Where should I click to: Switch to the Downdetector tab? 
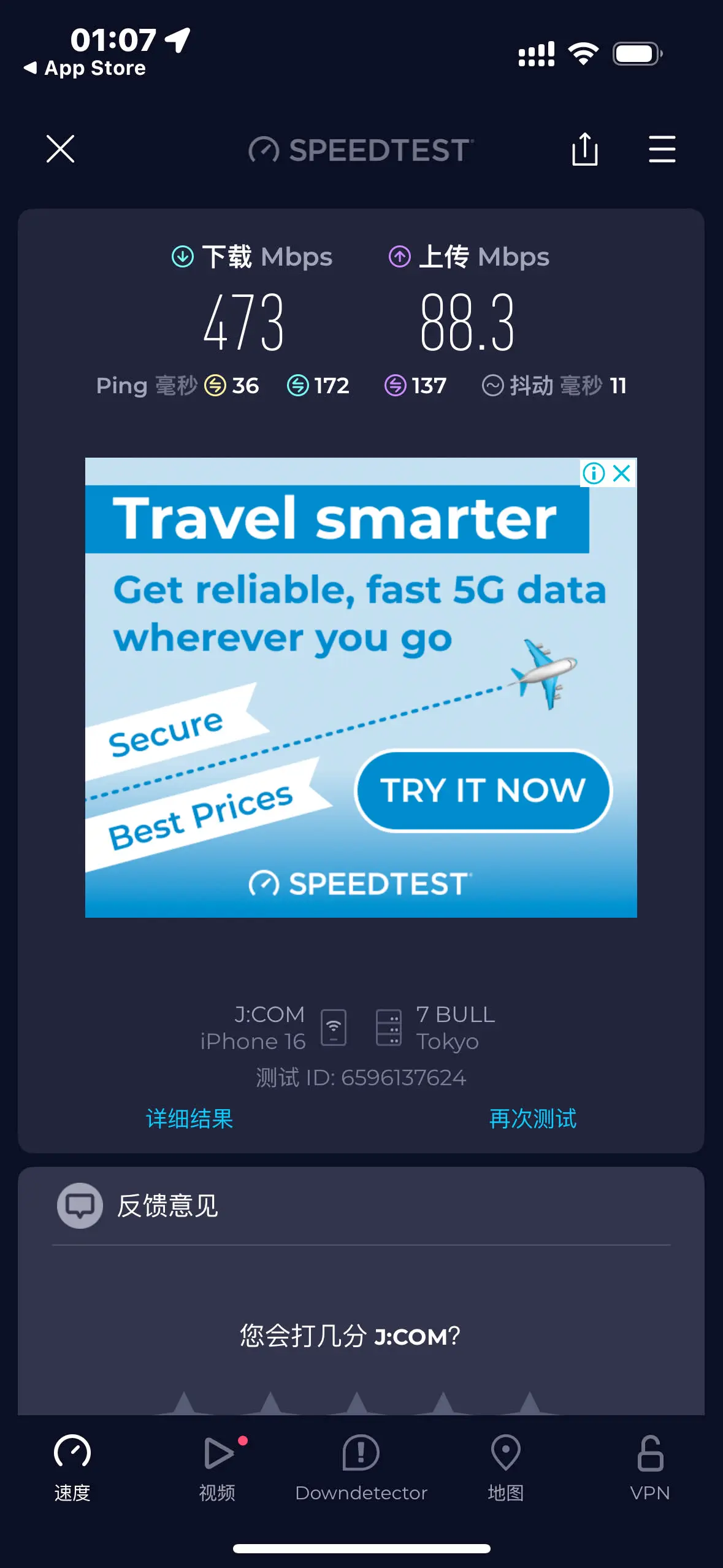coord(361,1466)
